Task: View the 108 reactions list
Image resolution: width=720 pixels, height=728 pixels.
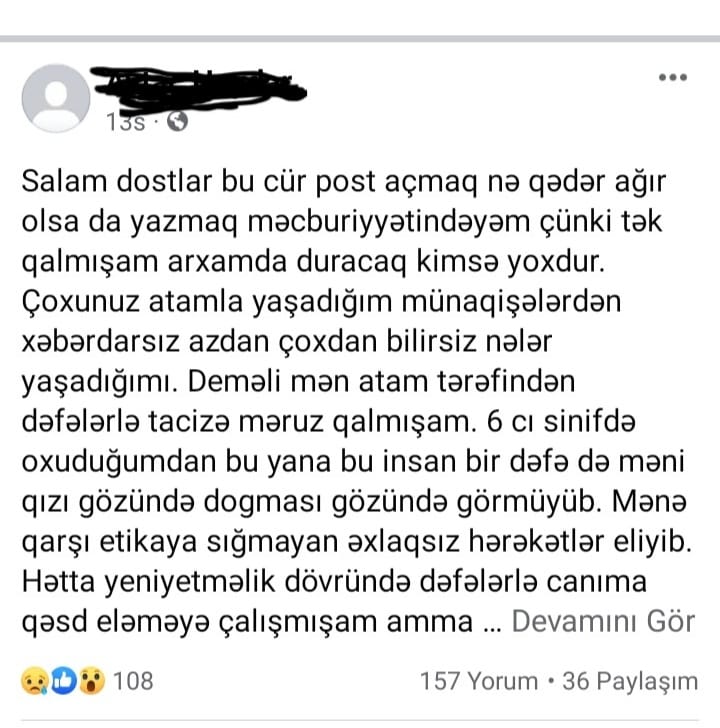Action: 88,681
